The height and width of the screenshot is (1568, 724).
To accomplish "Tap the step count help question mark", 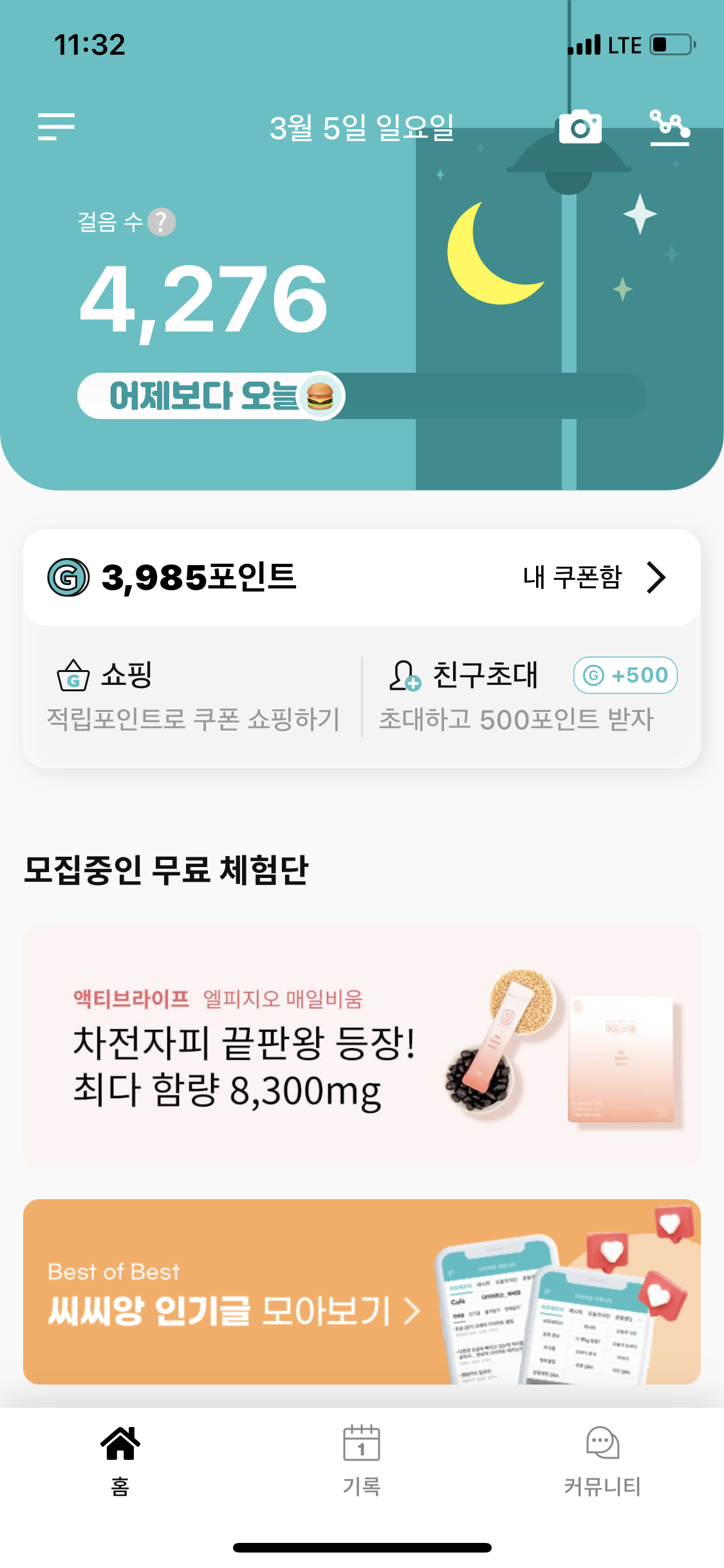I will pyautogui.click(x=162, y=222).
